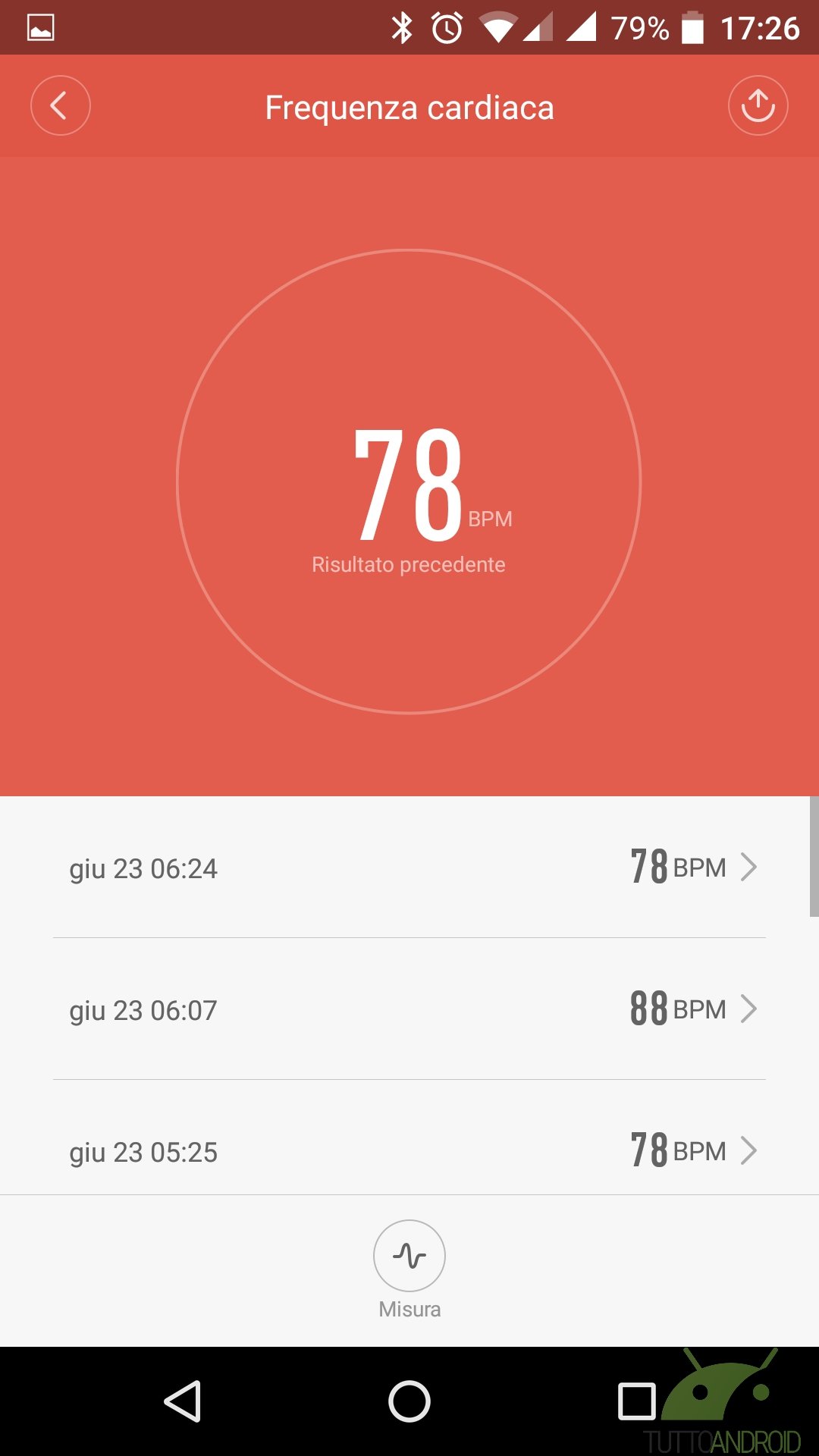Tap the system back button
Viewport: 819px width, 1456px height.
pyautogui.click(x=183, y=1401)
